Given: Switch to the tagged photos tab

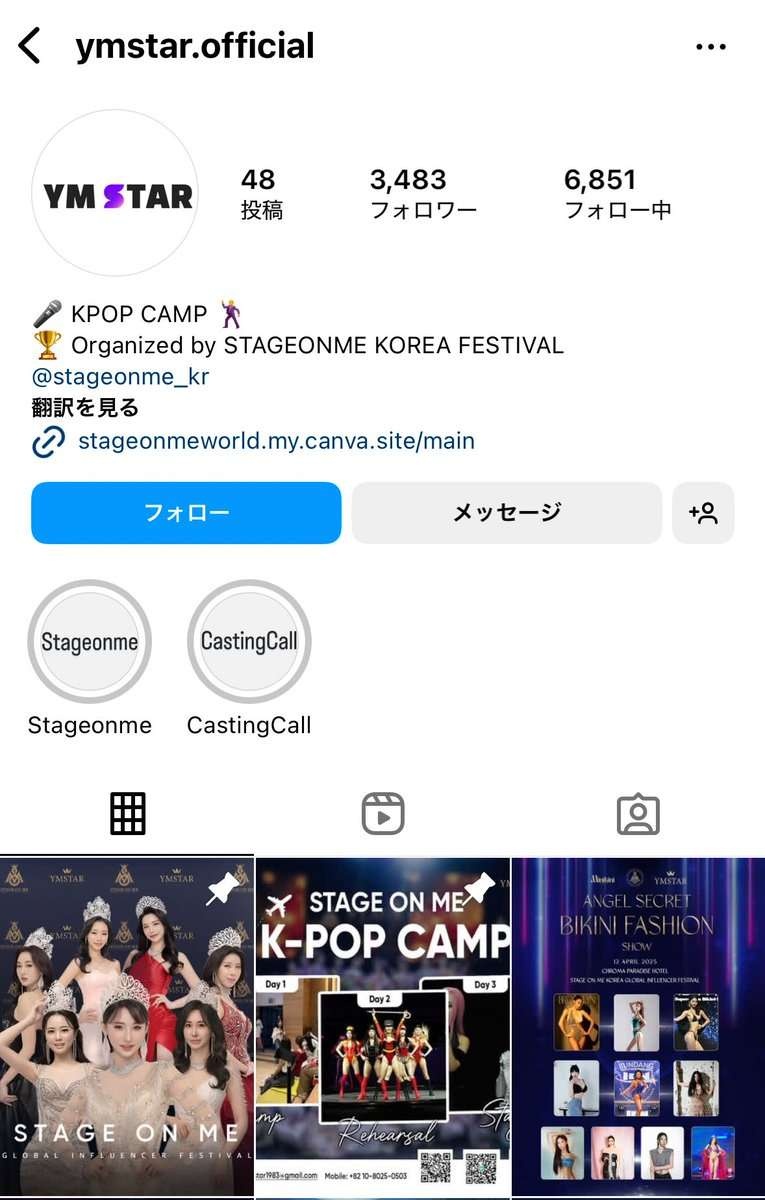Looking at the screenshot, I should (638, 814).
